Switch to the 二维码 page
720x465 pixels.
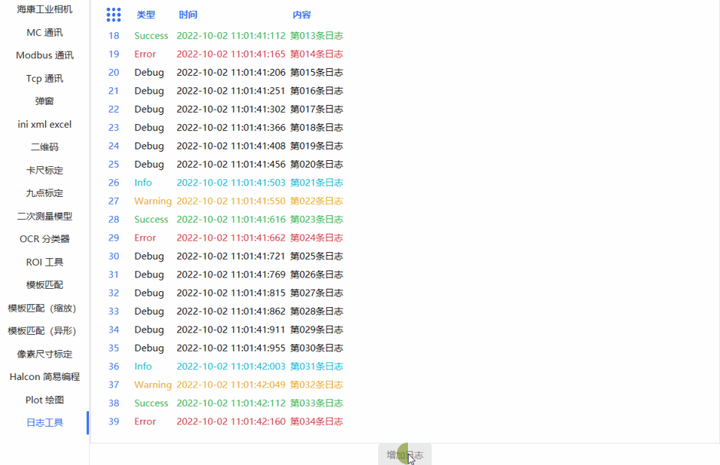(44, 147)
